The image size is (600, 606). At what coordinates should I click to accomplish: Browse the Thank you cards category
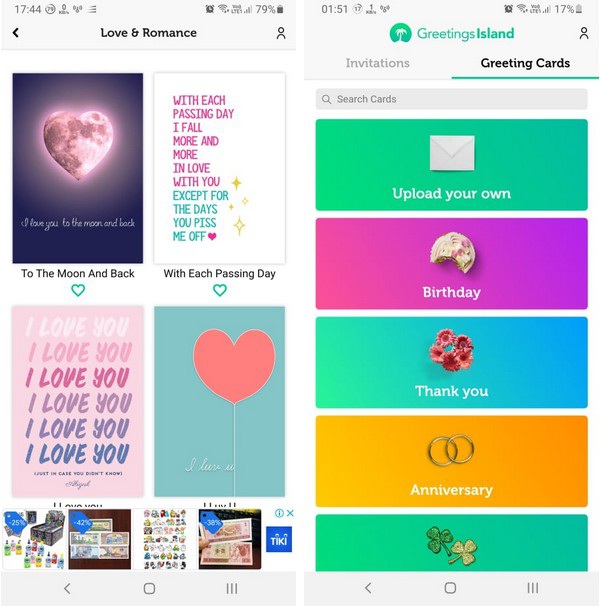pos(451,361)
